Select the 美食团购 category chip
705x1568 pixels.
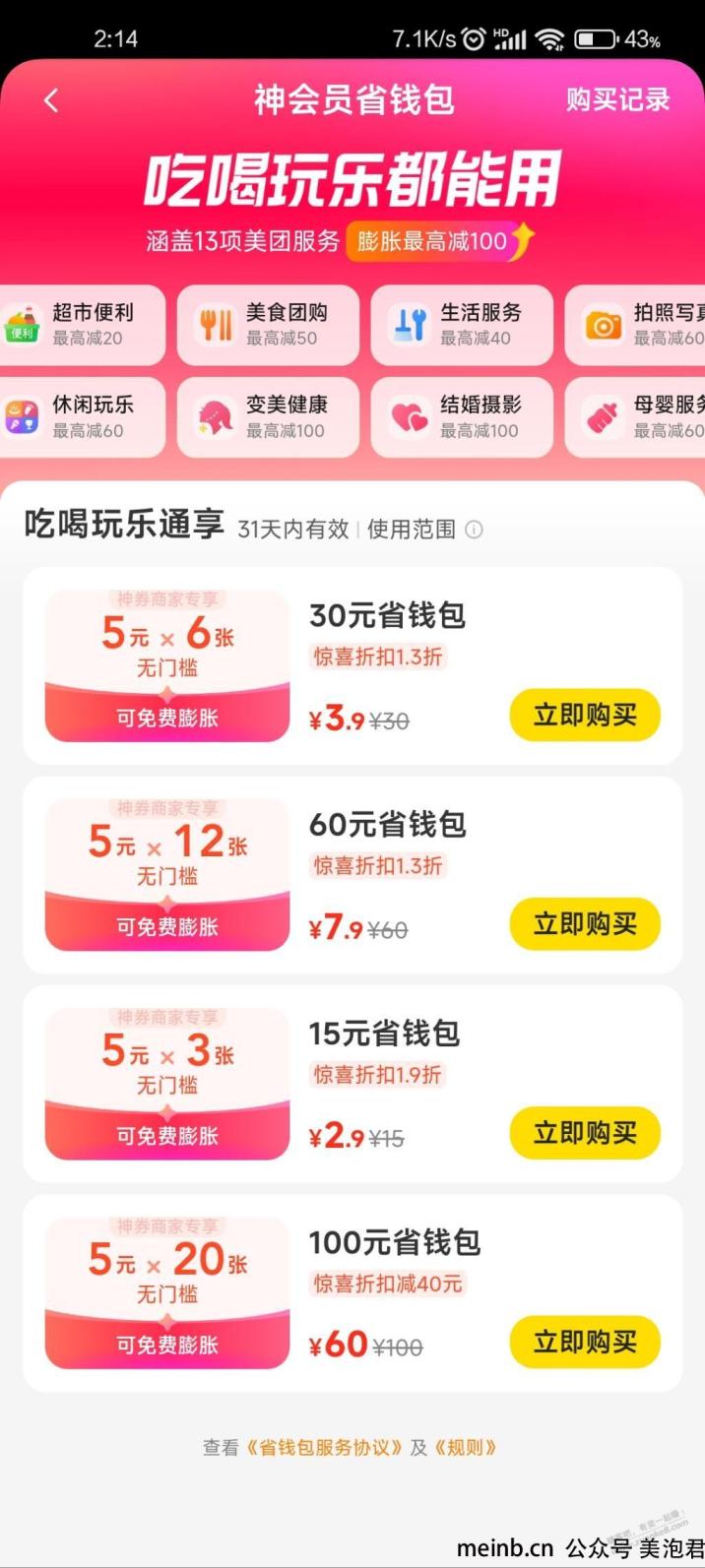[x=268, y=324]
